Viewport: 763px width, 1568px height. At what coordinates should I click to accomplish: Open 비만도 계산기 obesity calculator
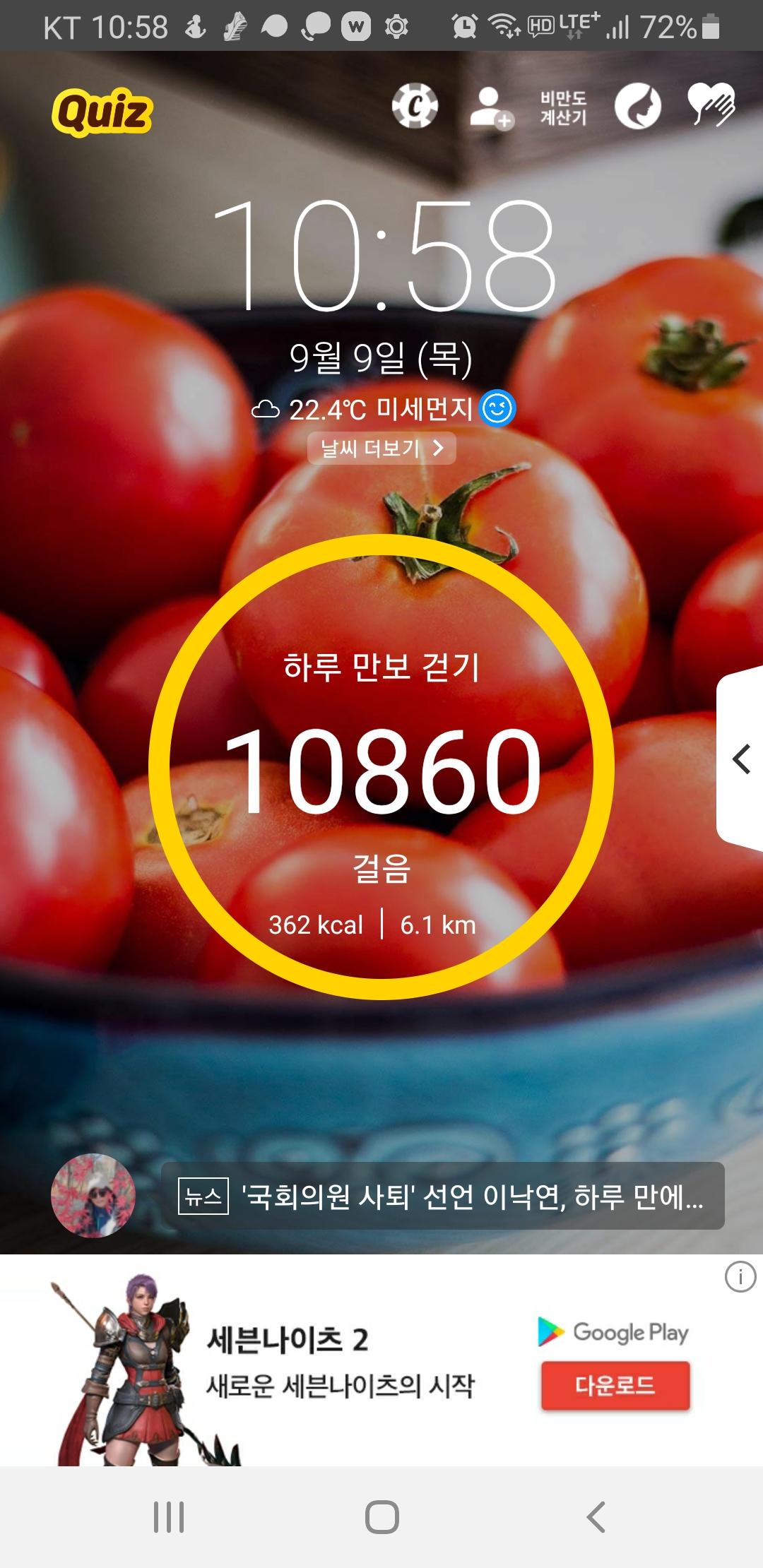point(563,108)
